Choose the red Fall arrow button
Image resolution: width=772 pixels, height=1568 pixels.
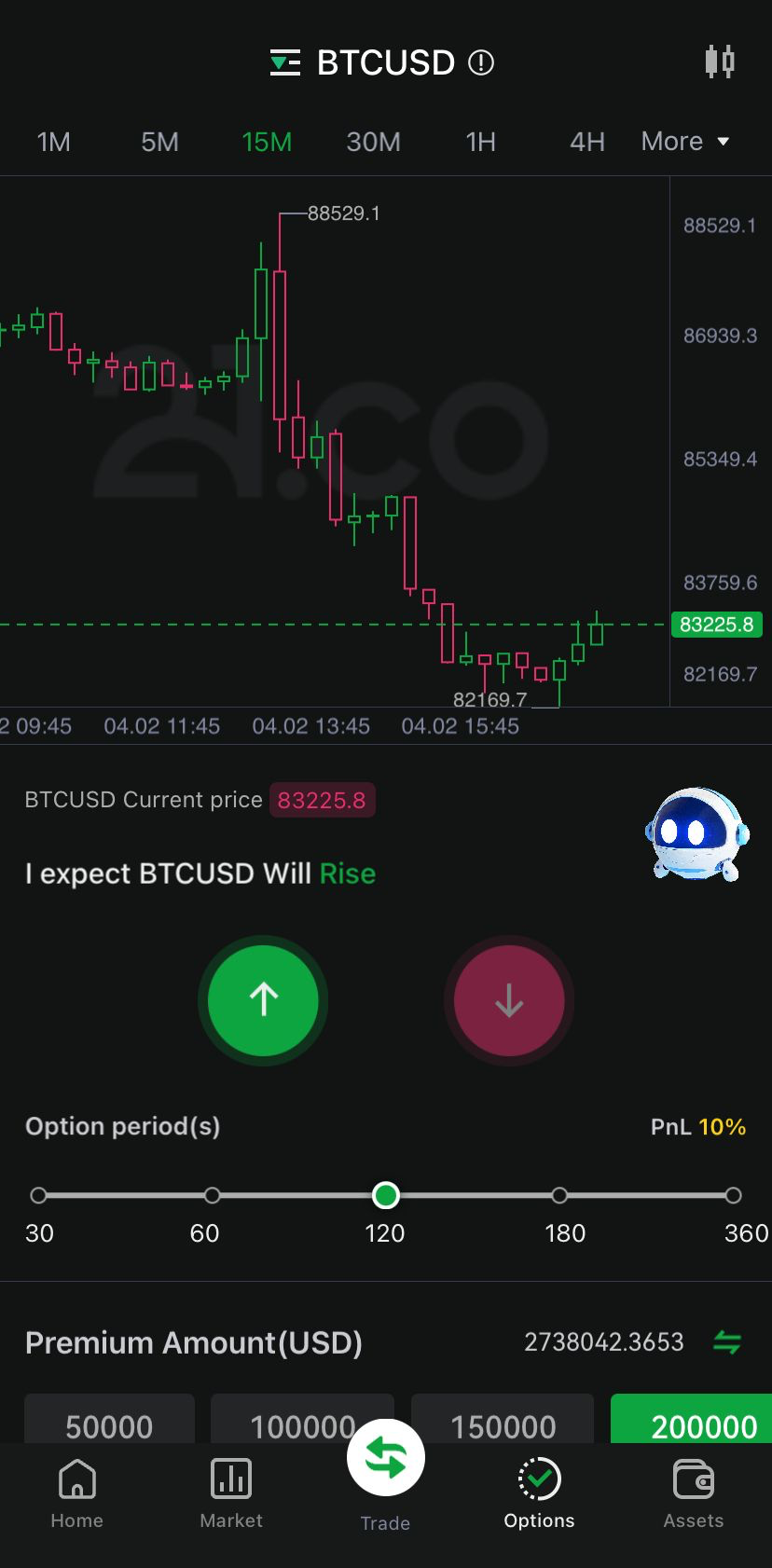509,999
